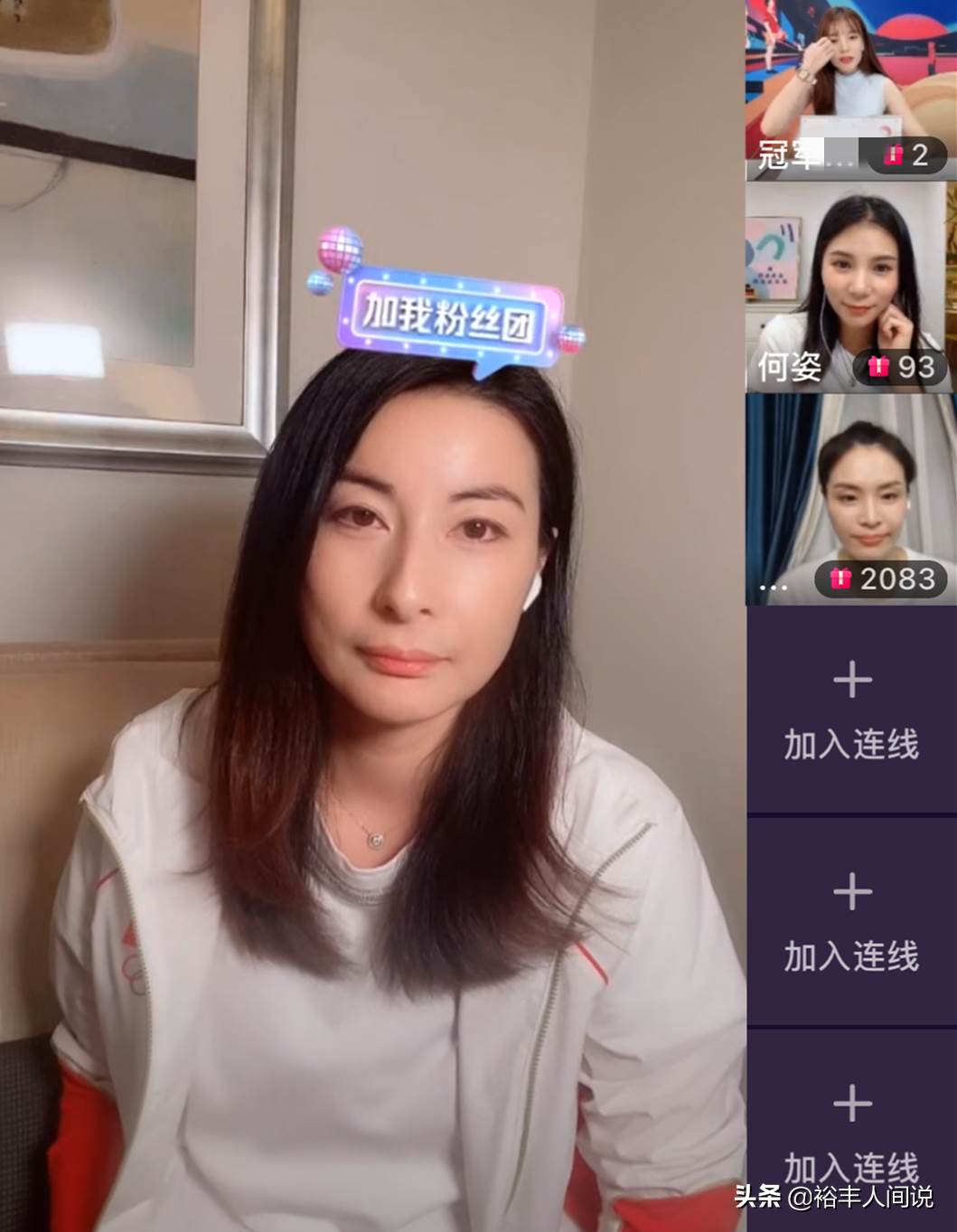The height and width of the screenshot is (1232, 957).
Task: Open the guest tile with 2083 gifts
Action: click(849, 499)
